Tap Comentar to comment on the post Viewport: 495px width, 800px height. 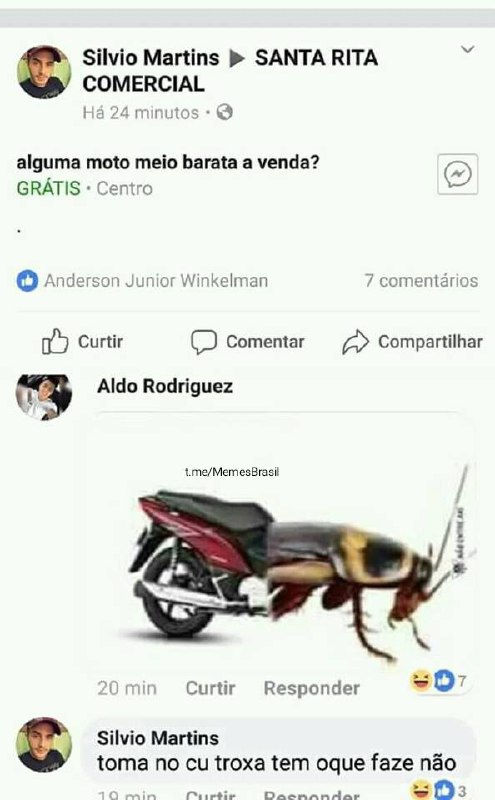(x=248, y=341)
